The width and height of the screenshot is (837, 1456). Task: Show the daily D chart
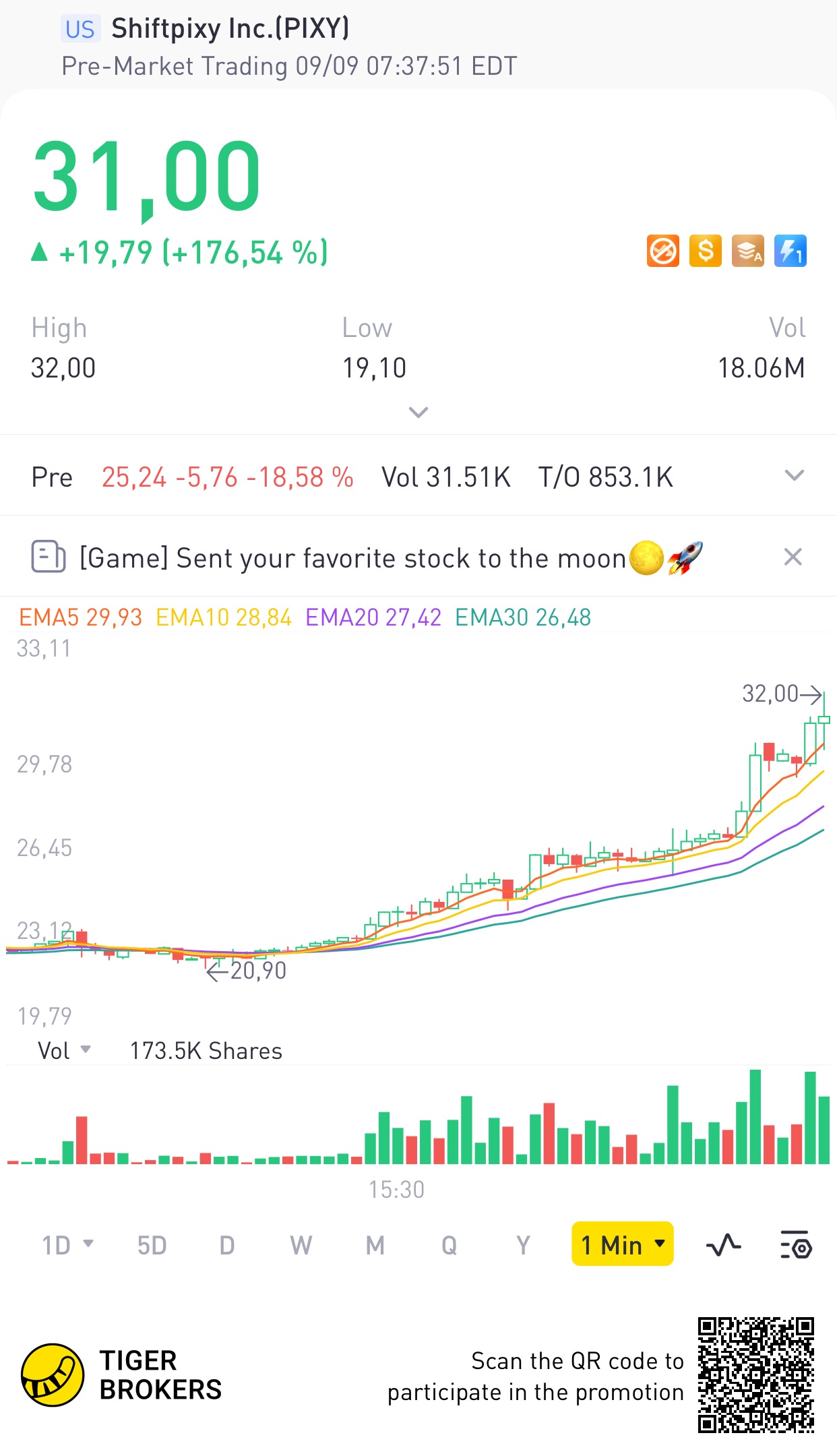227,1245
